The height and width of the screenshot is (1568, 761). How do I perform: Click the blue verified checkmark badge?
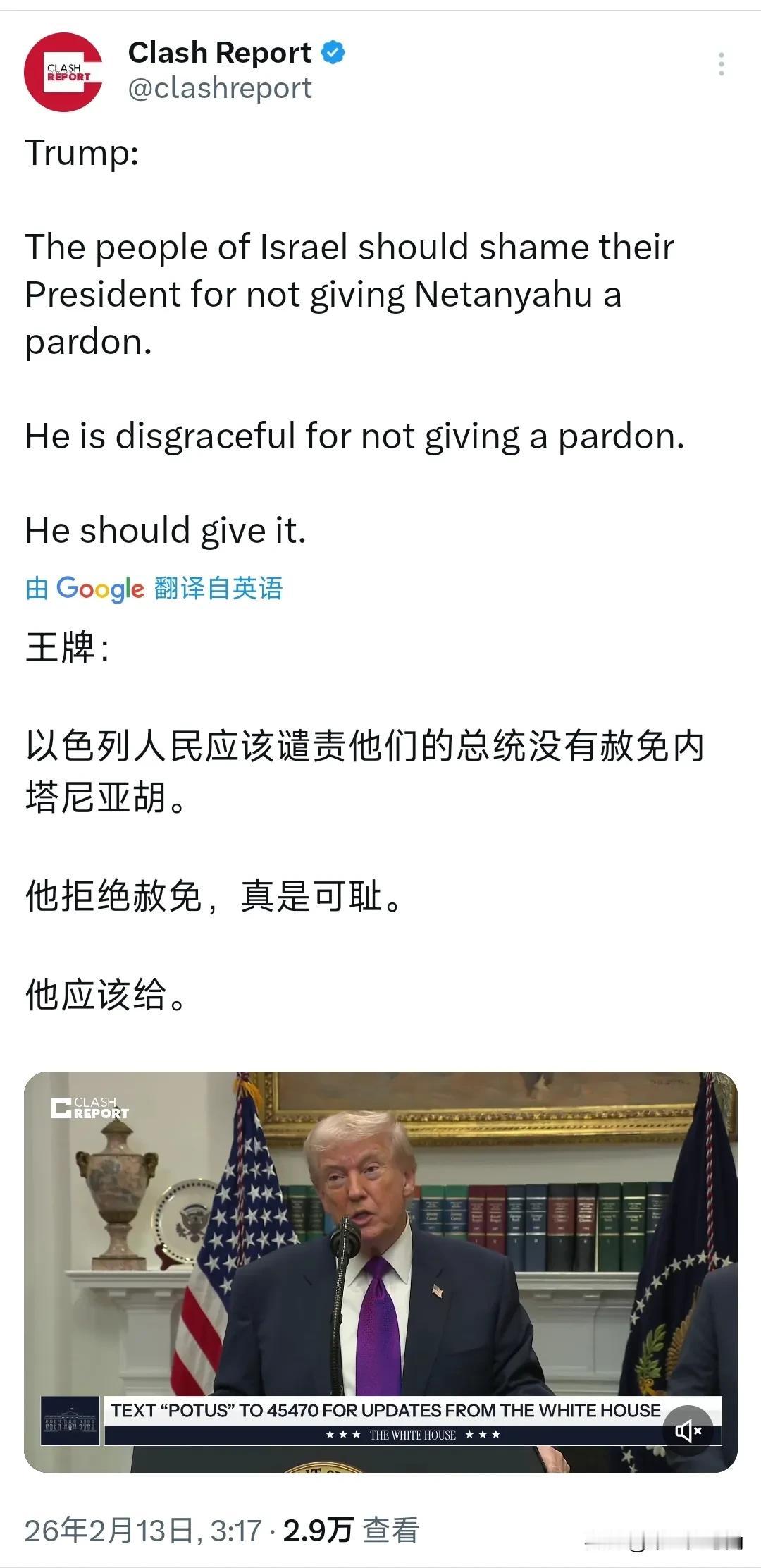[333, 51]
